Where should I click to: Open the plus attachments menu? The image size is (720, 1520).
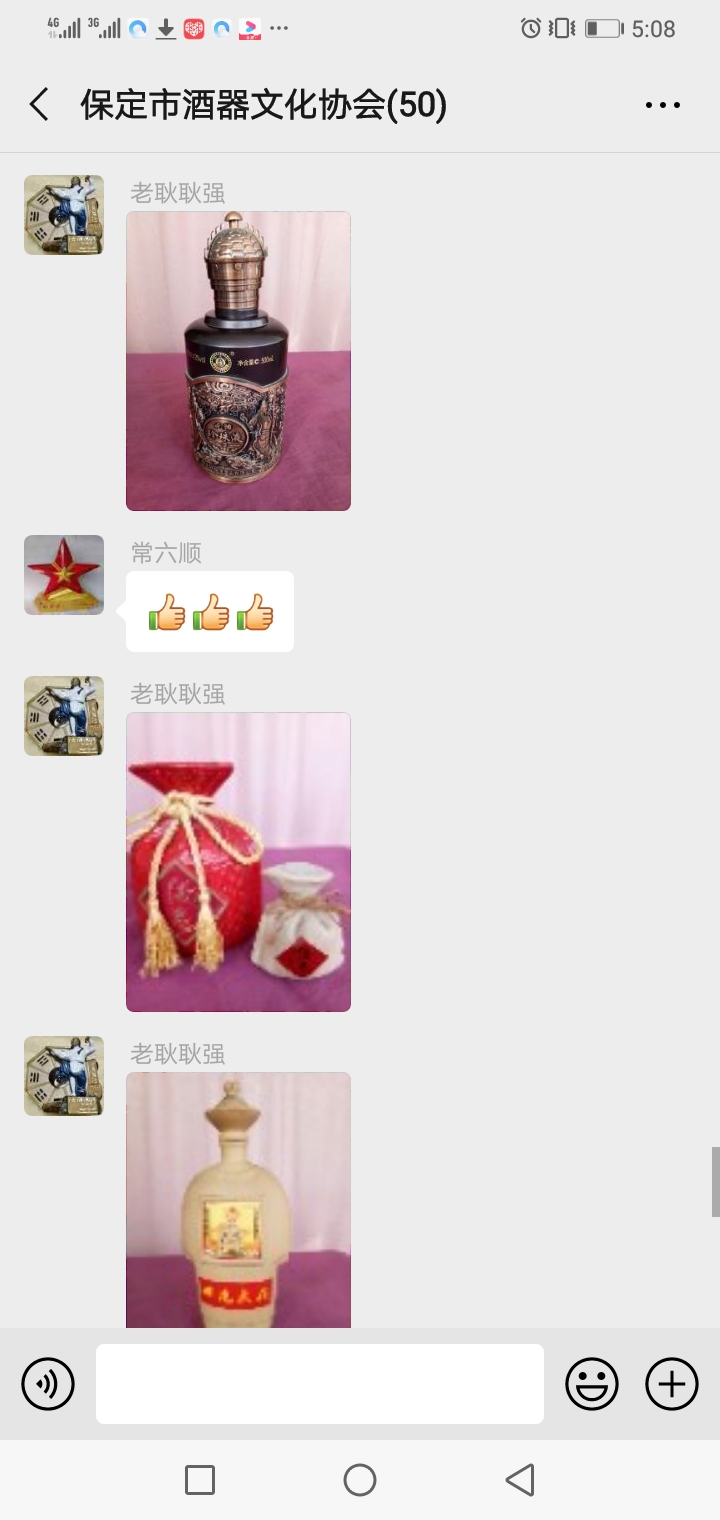672,1384
